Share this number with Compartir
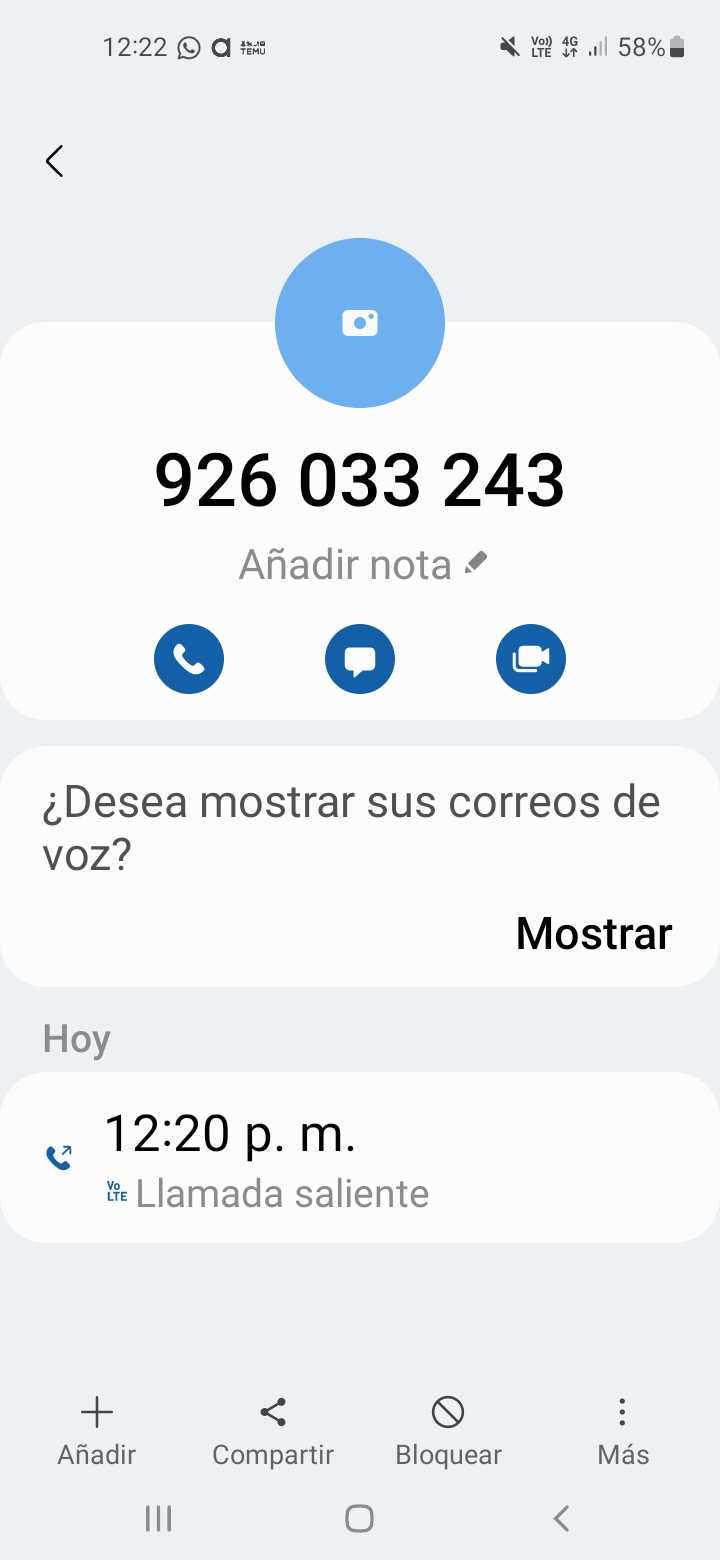Screen dimensions: 720x1560 (273, 1431)
